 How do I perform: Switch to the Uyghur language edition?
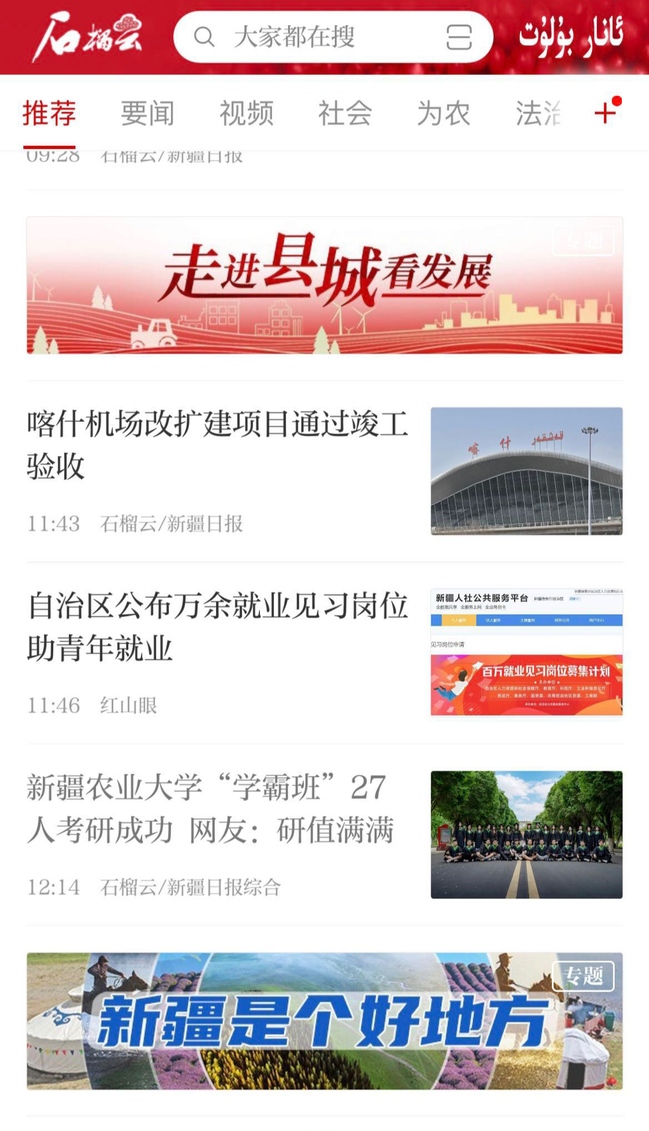(x=570, y=38)
